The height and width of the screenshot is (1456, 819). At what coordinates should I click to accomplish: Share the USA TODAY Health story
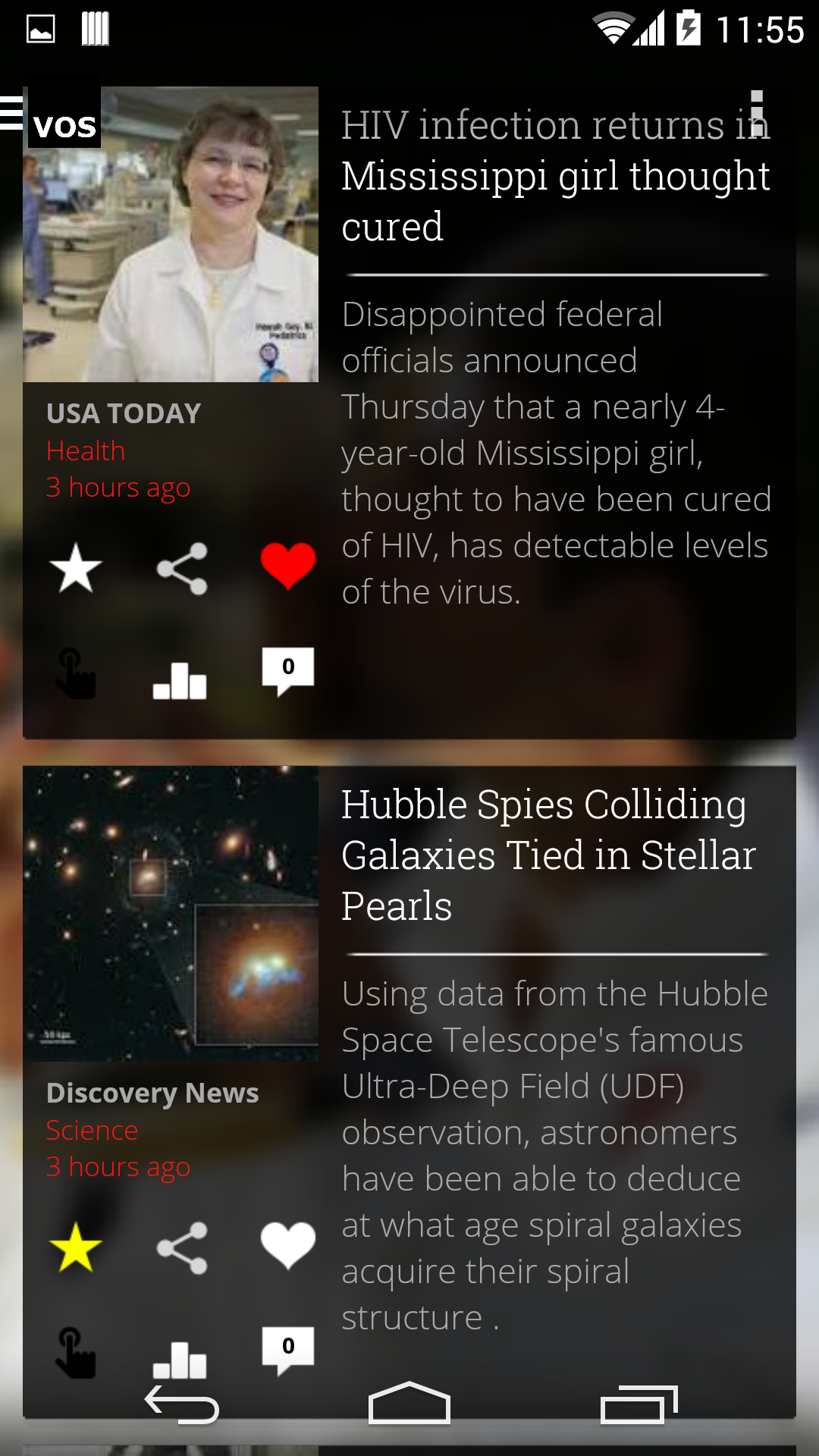coord(181,569)
